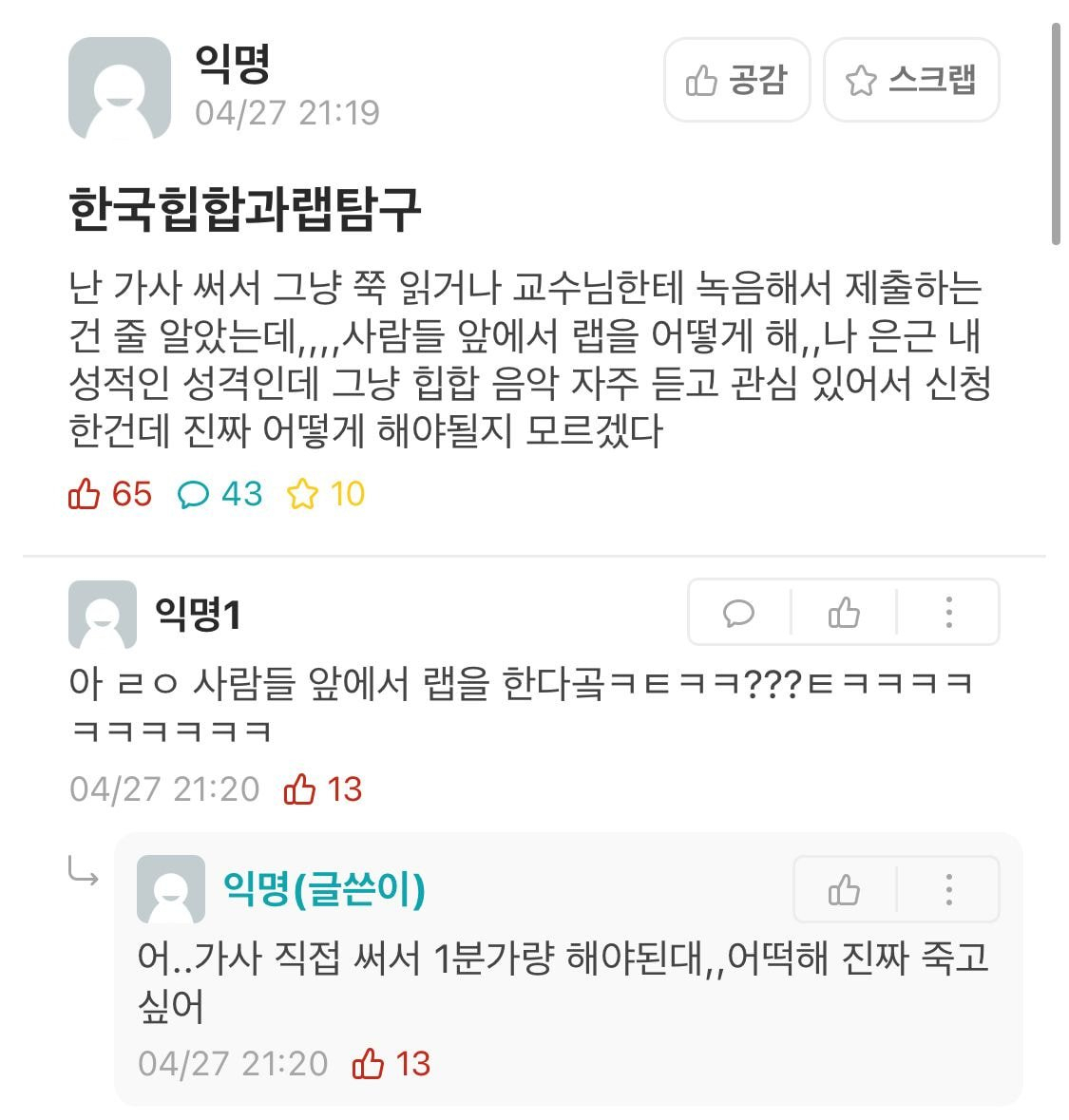Like the reply by 익명(글쓴이)

pos(844,890)
